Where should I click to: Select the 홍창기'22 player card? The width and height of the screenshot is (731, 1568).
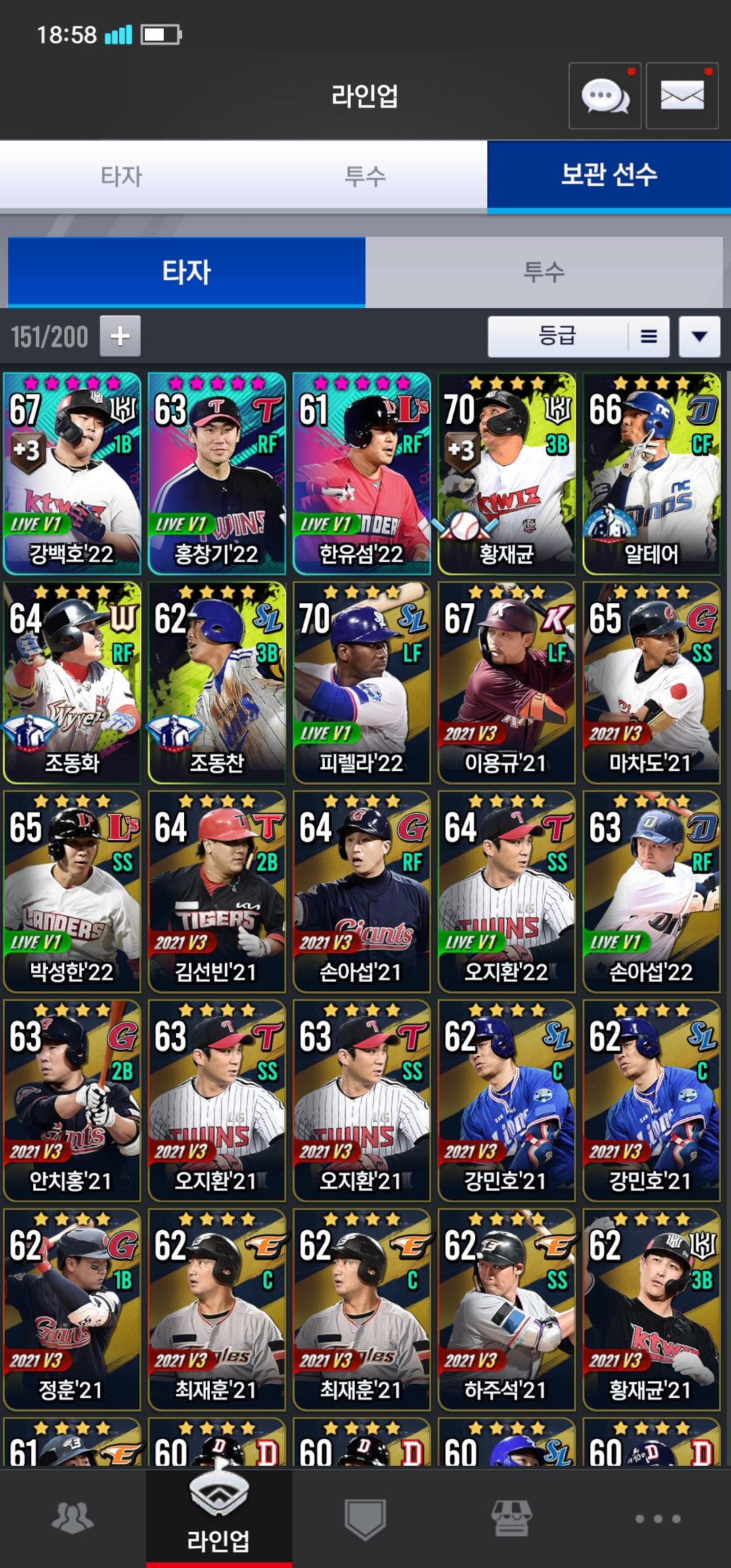click(217, 474)
